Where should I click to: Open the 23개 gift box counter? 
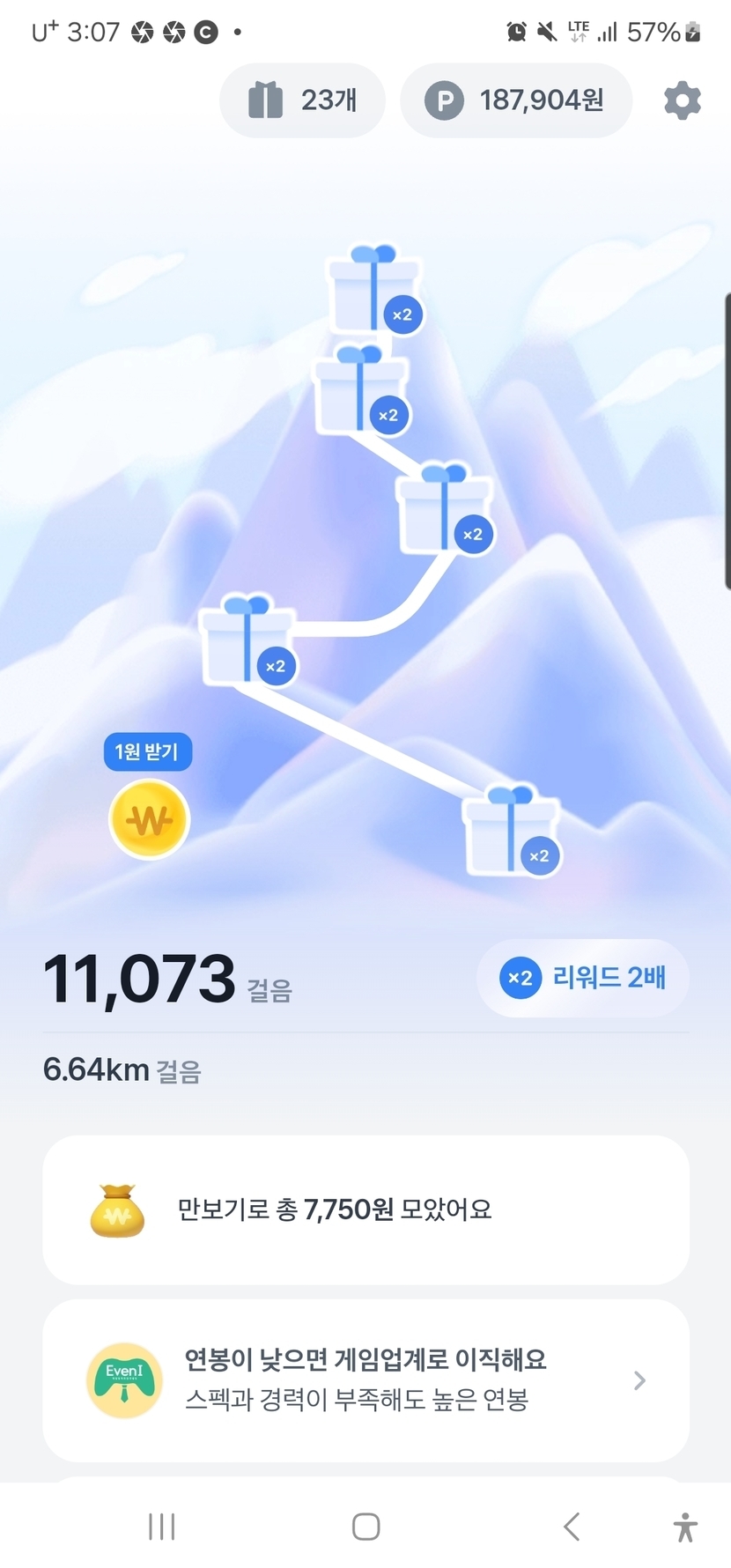[302, 100]
